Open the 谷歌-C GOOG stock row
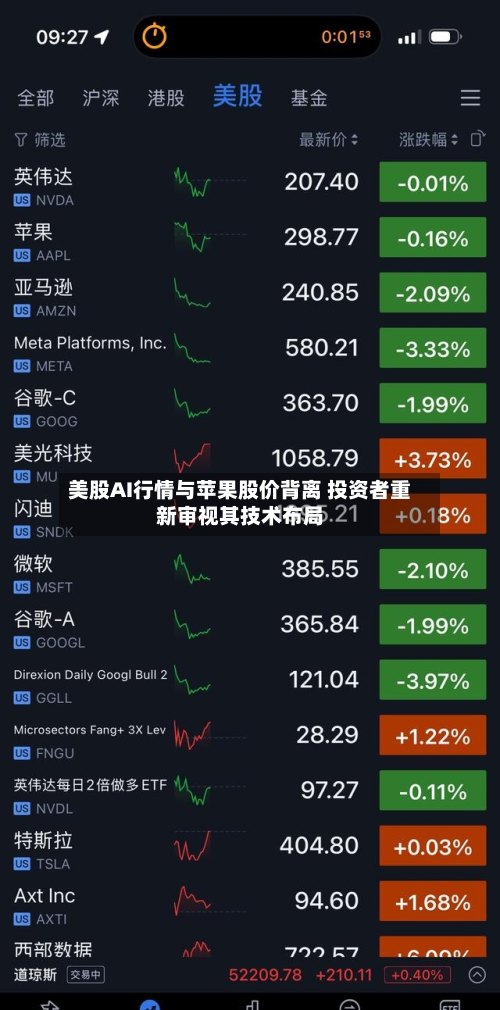This screenshot has width=500, height=1010. 250,406
